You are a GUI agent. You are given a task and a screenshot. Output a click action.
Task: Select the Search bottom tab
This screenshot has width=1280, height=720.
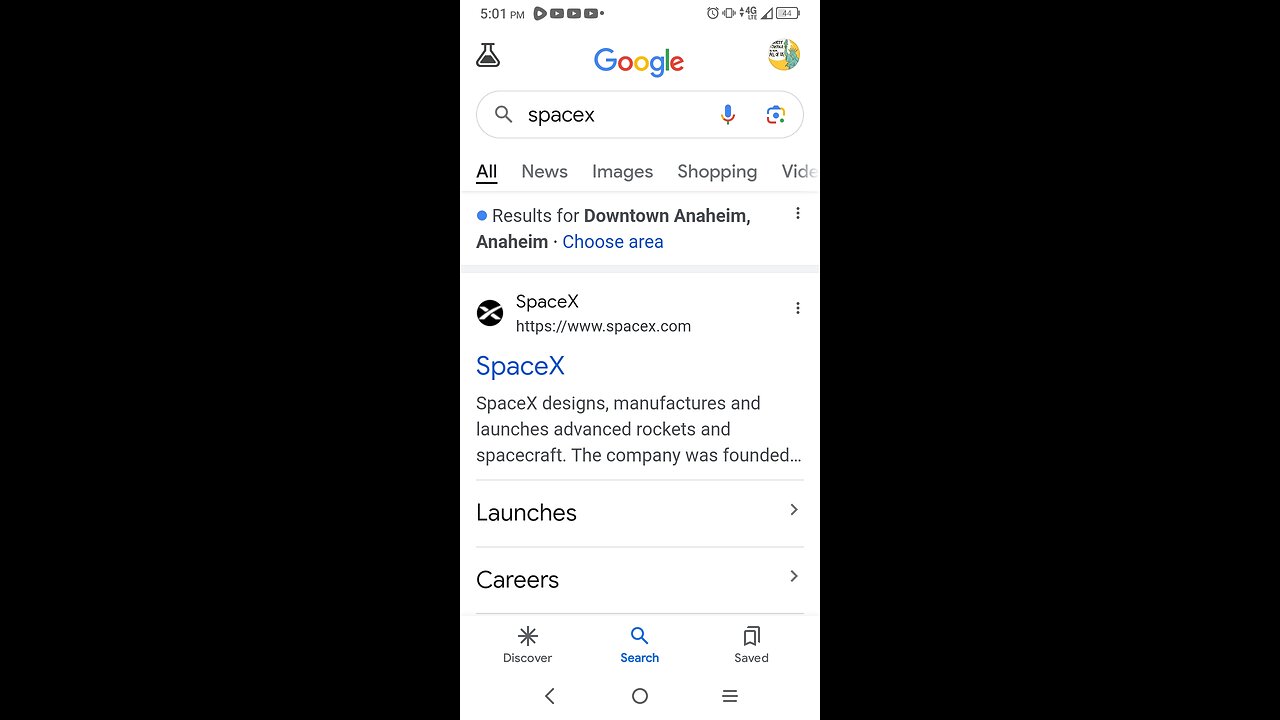639,644
